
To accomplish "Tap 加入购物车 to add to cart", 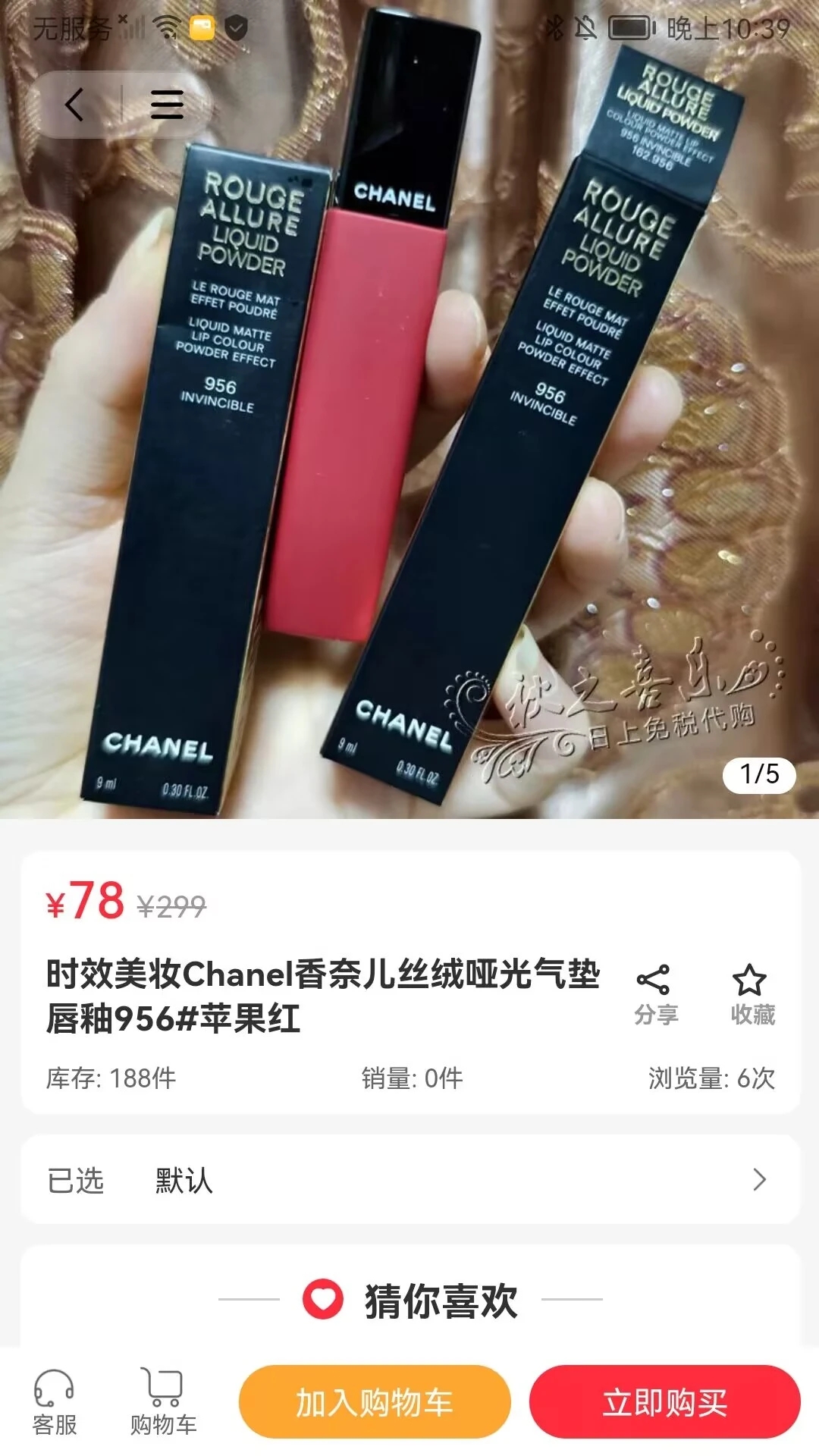I will 375,1402.
